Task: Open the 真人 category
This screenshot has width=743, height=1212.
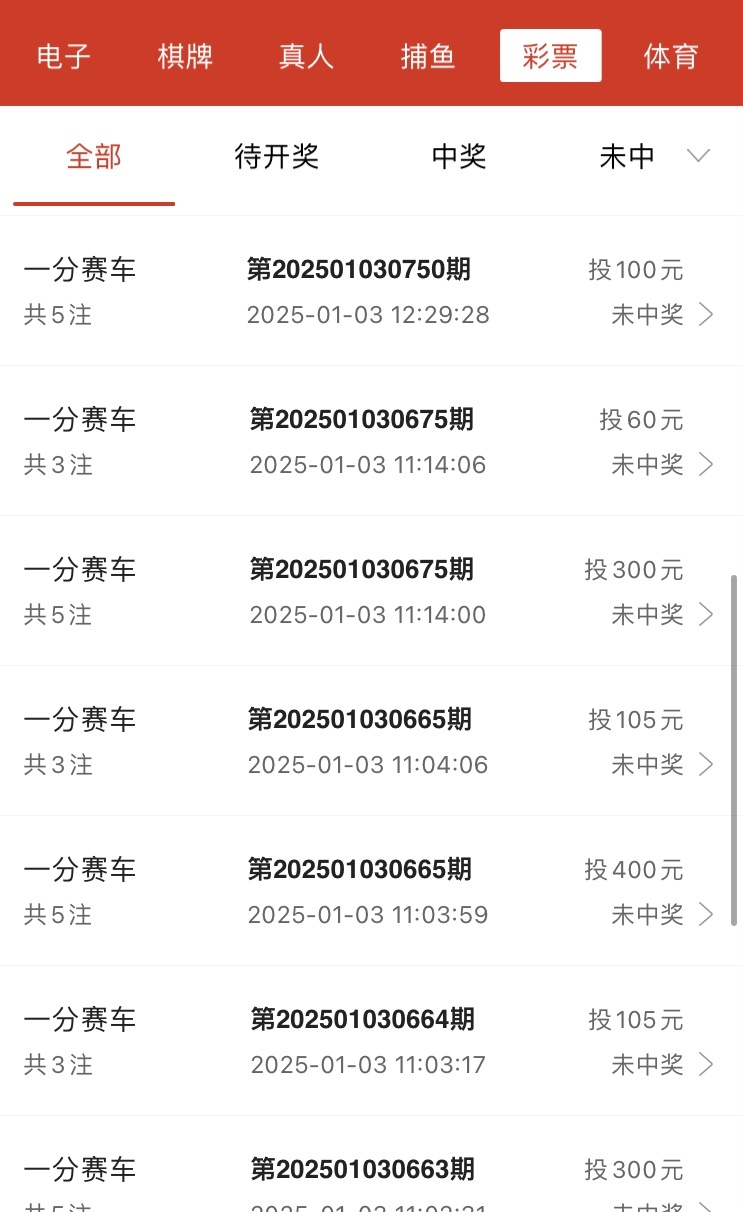Action: (306, 56)
